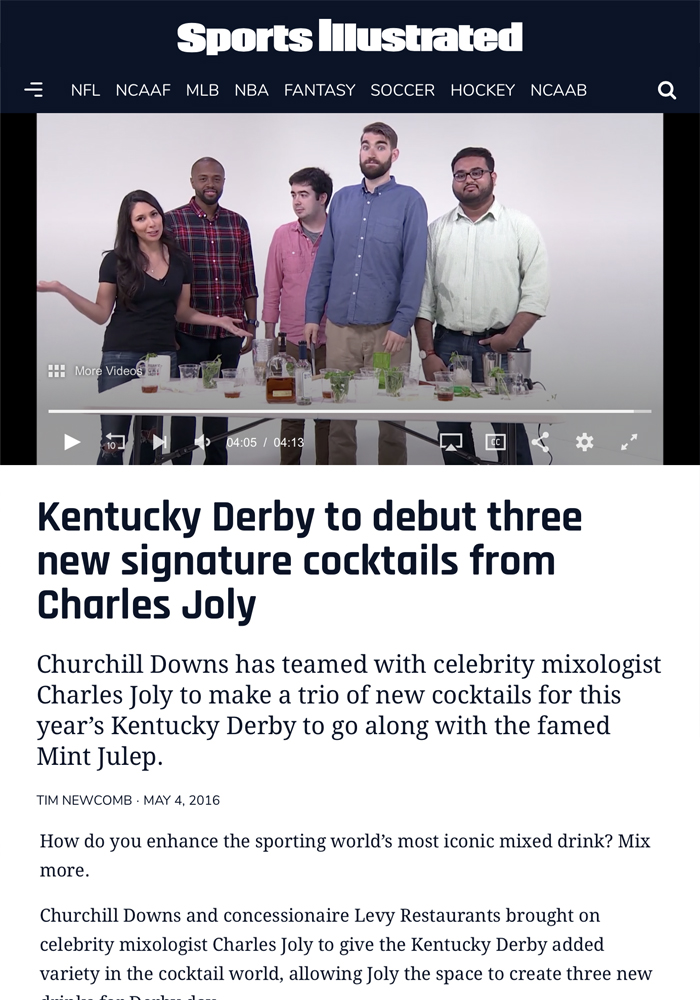Mute the video volume
700x1000 pixels.
(x=203, y=442)
